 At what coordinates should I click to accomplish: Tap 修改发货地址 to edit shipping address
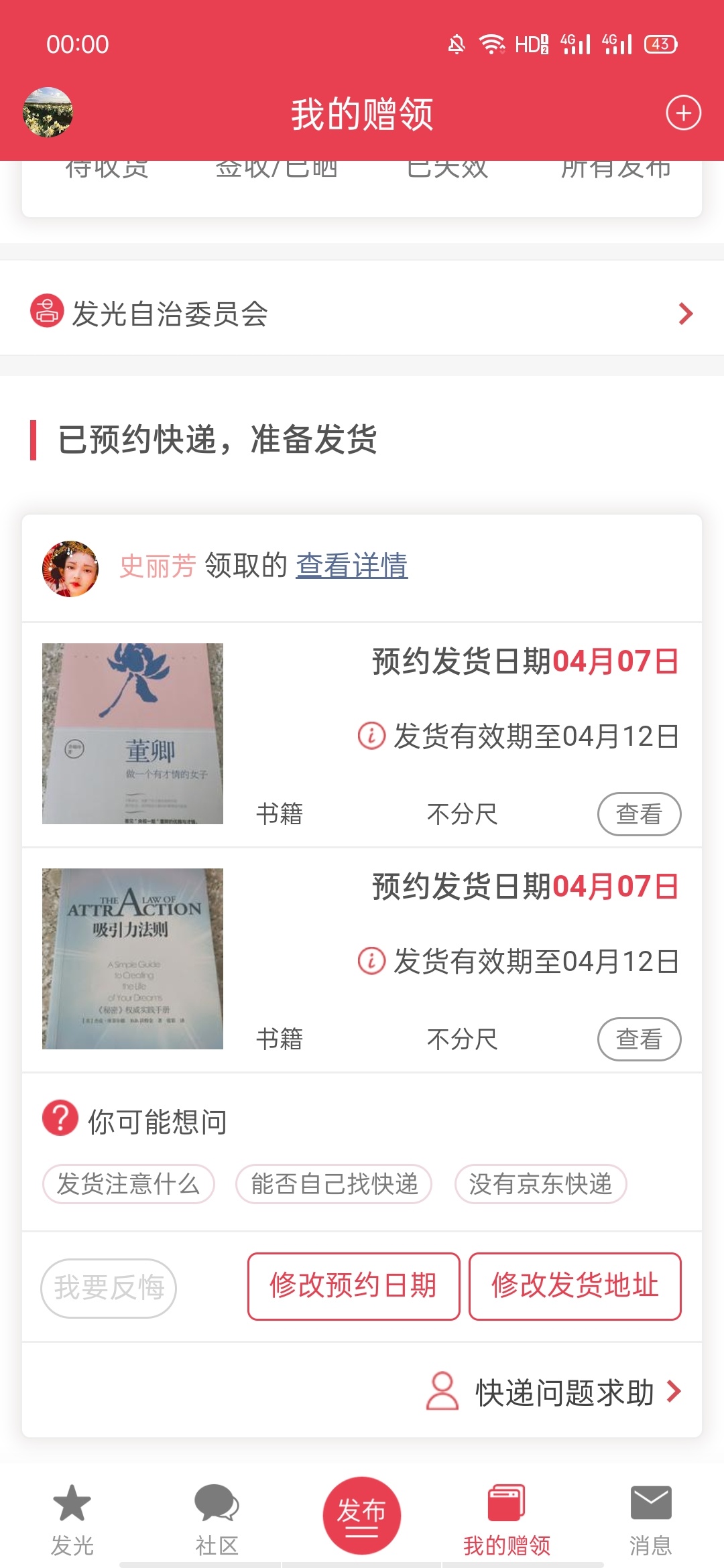click(575, 1286)
